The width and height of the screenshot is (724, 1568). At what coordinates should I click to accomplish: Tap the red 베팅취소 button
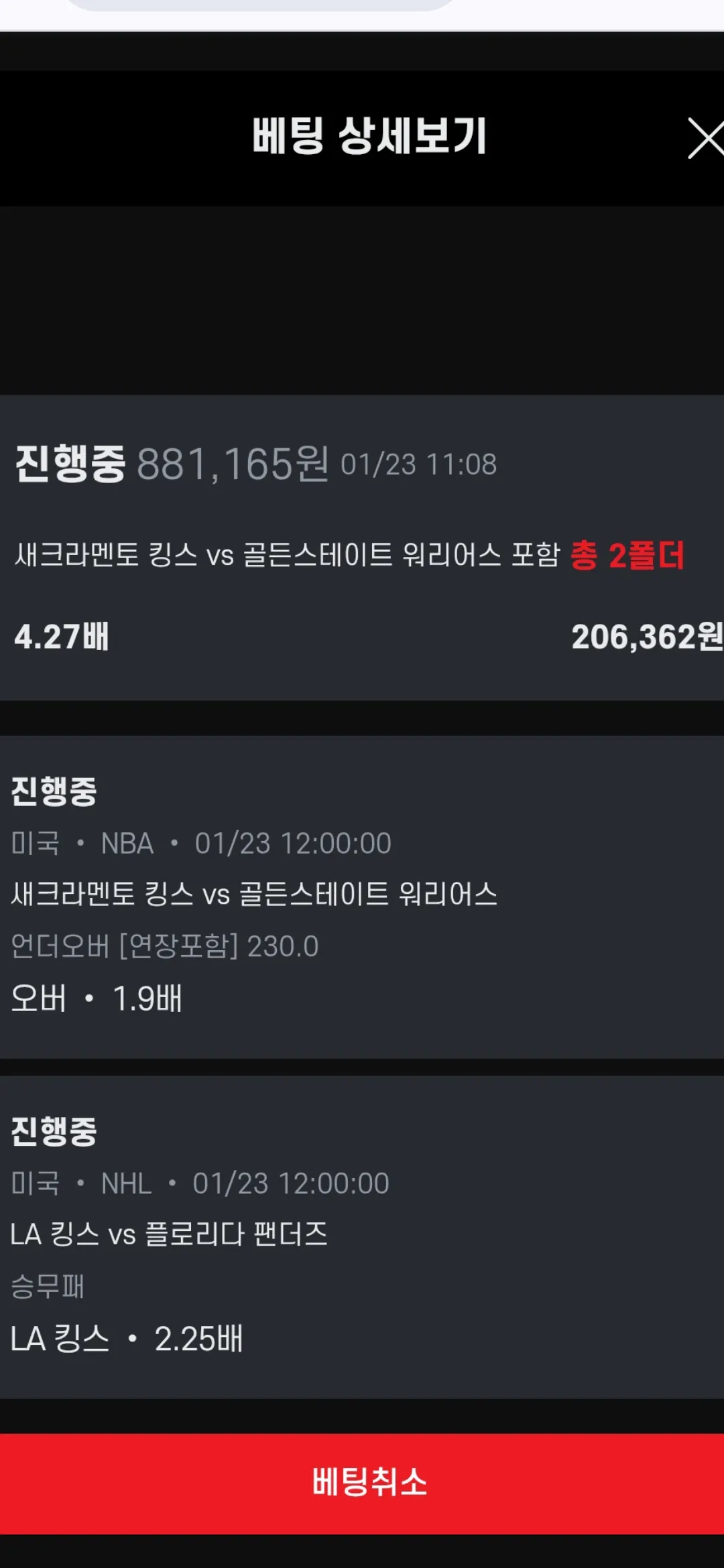(x=362, y=1483)
